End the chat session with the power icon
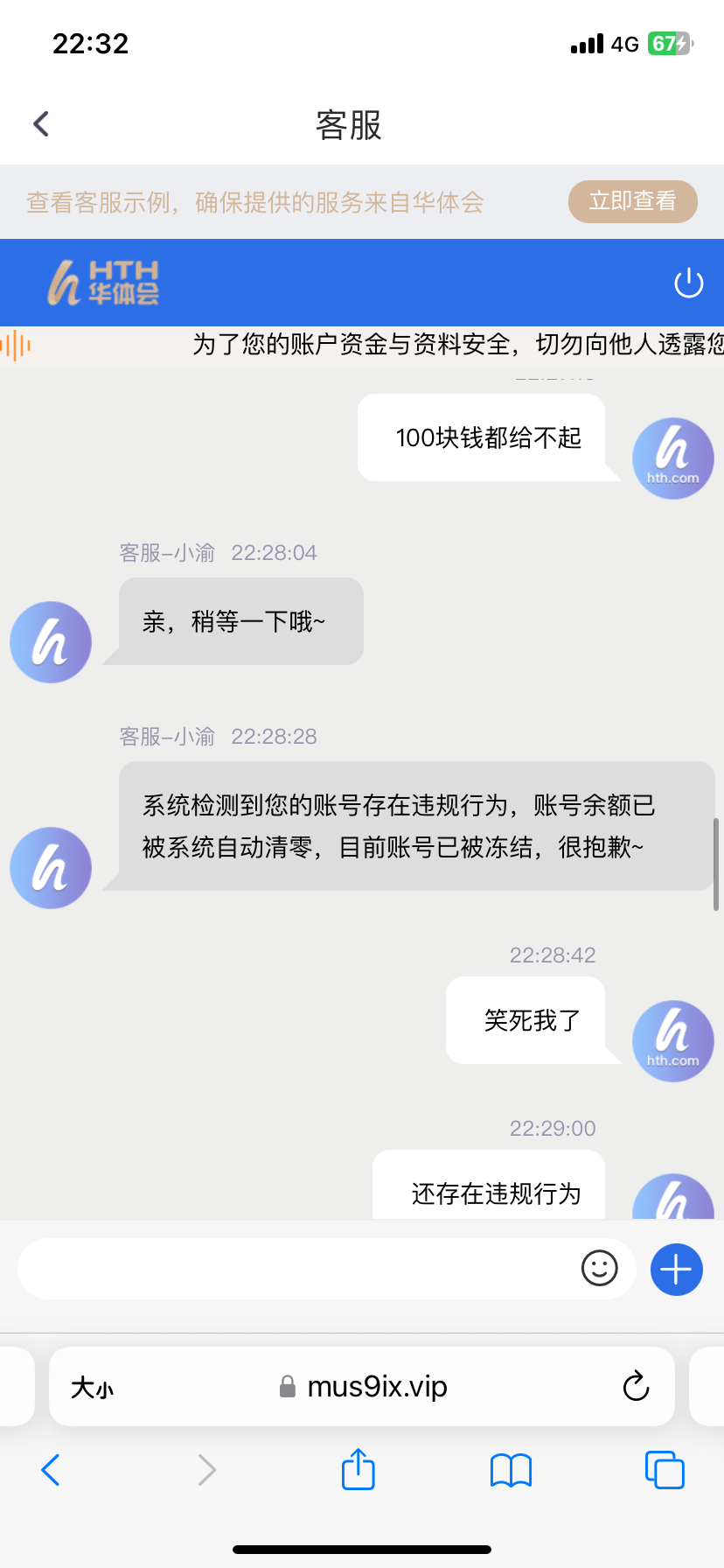724x1568 pixels. click(x=688, y=283)
